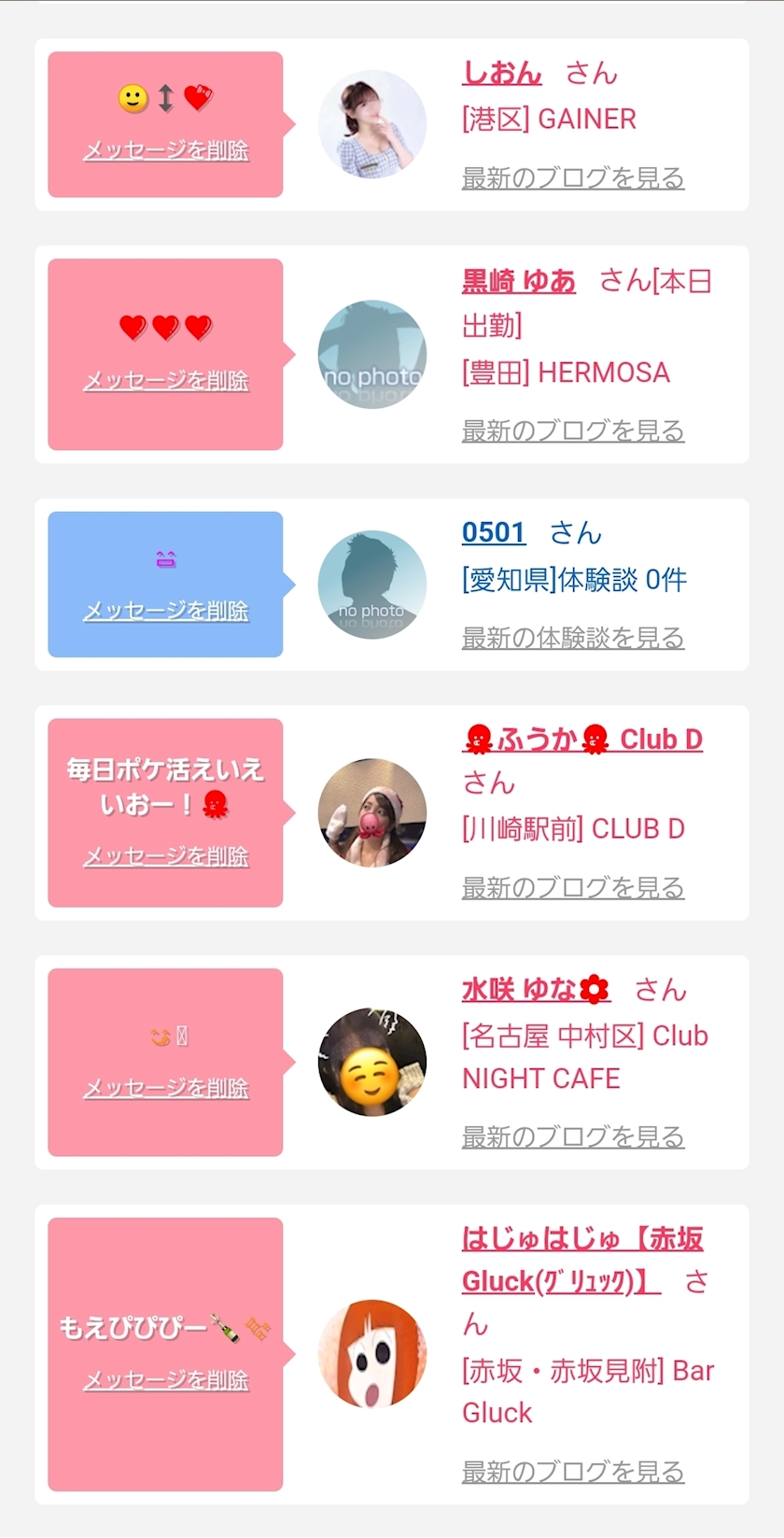
Task: Open user 0501's profile link
Action: click(494, 532)
